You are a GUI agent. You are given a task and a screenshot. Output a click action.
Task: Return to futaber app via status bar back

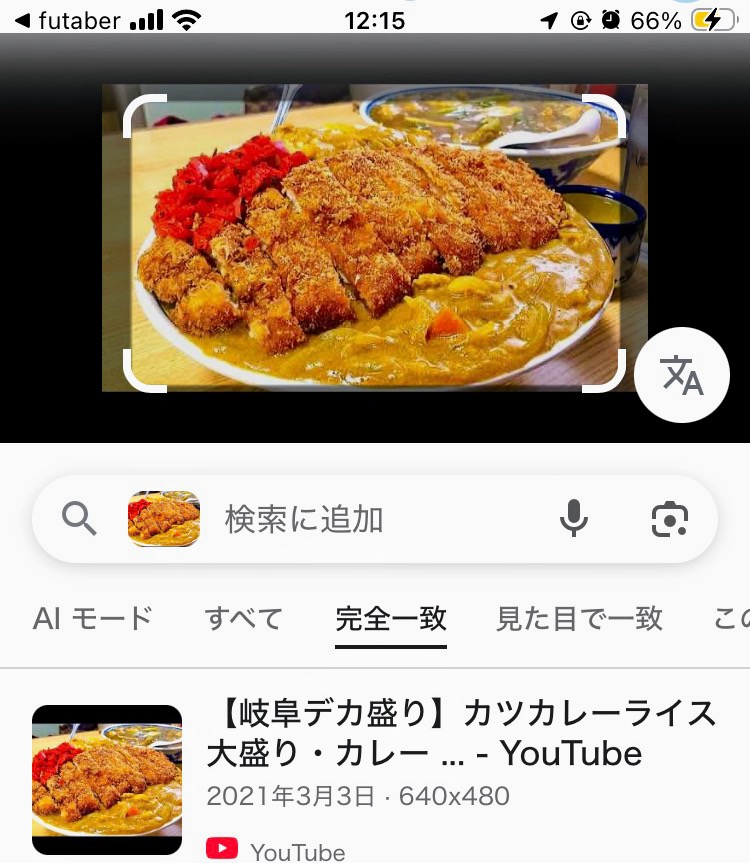pyautogui.click(x=68, y=20)
